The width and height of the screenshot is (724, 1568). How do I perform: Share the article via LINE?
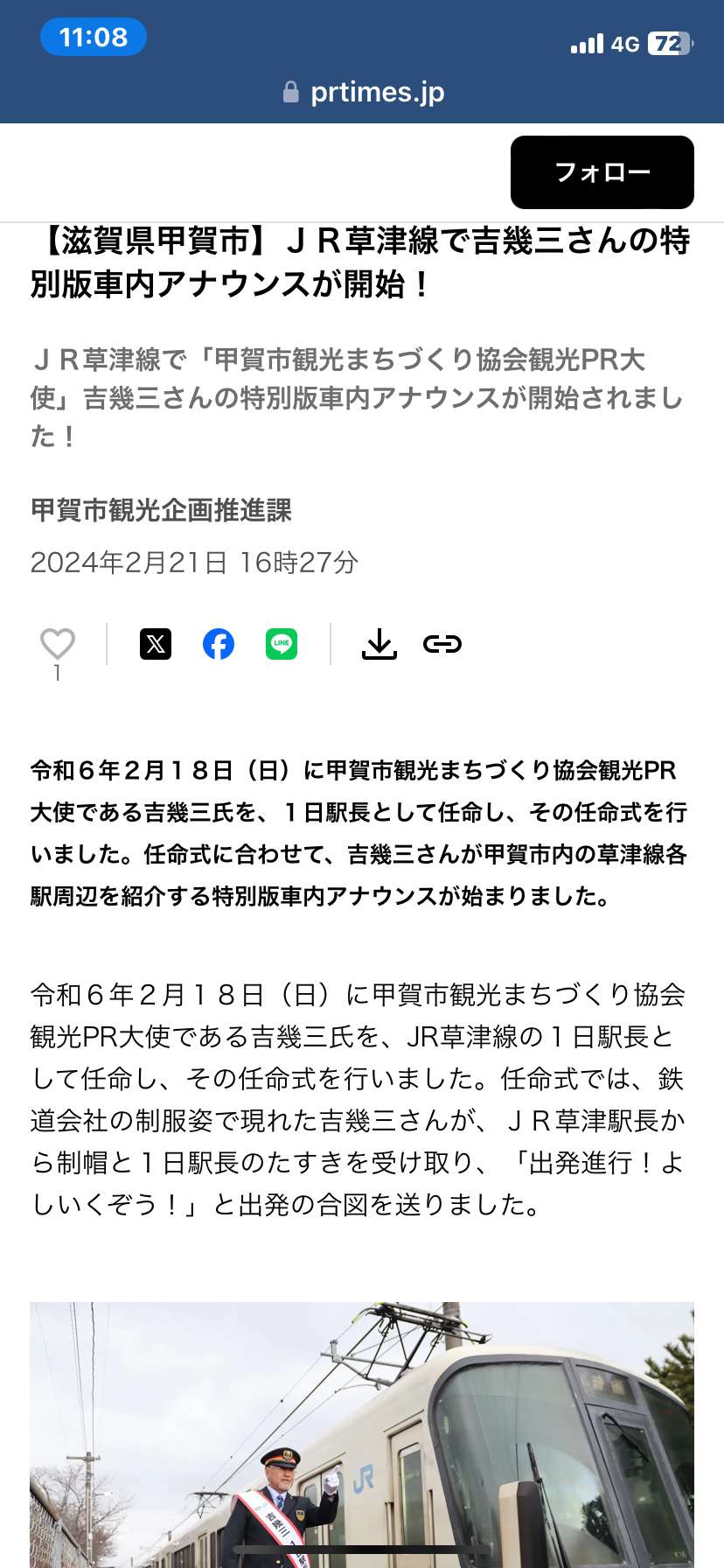[x=282, y=644]
